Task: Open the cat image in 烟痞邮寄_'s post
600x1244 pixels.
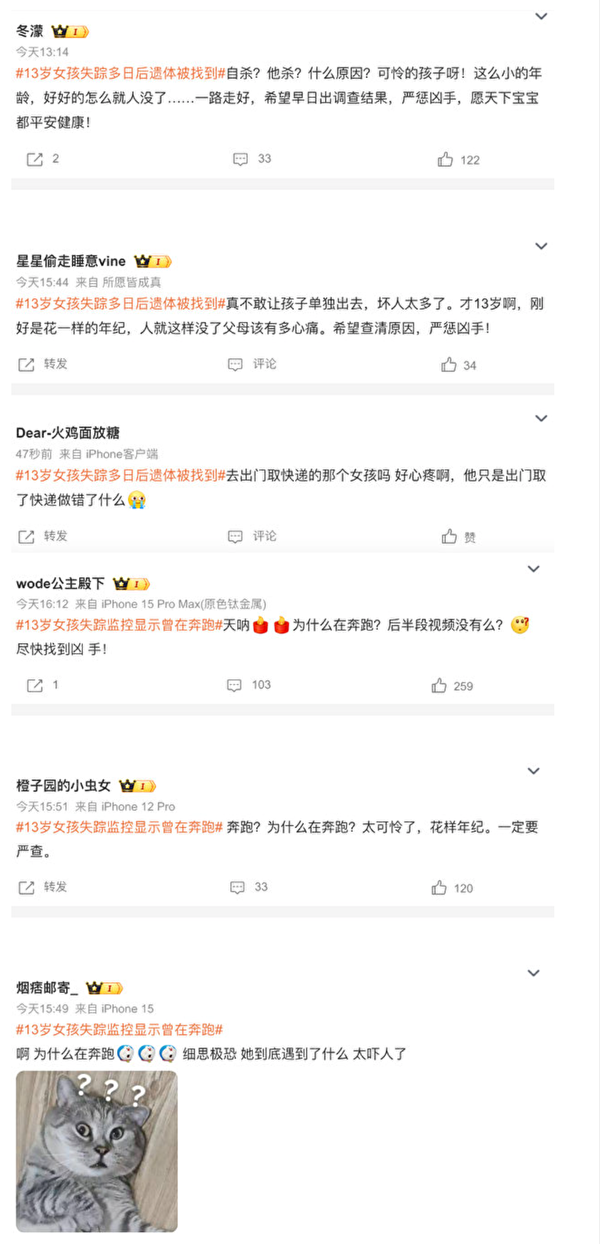Action: tap(97, 1151)
